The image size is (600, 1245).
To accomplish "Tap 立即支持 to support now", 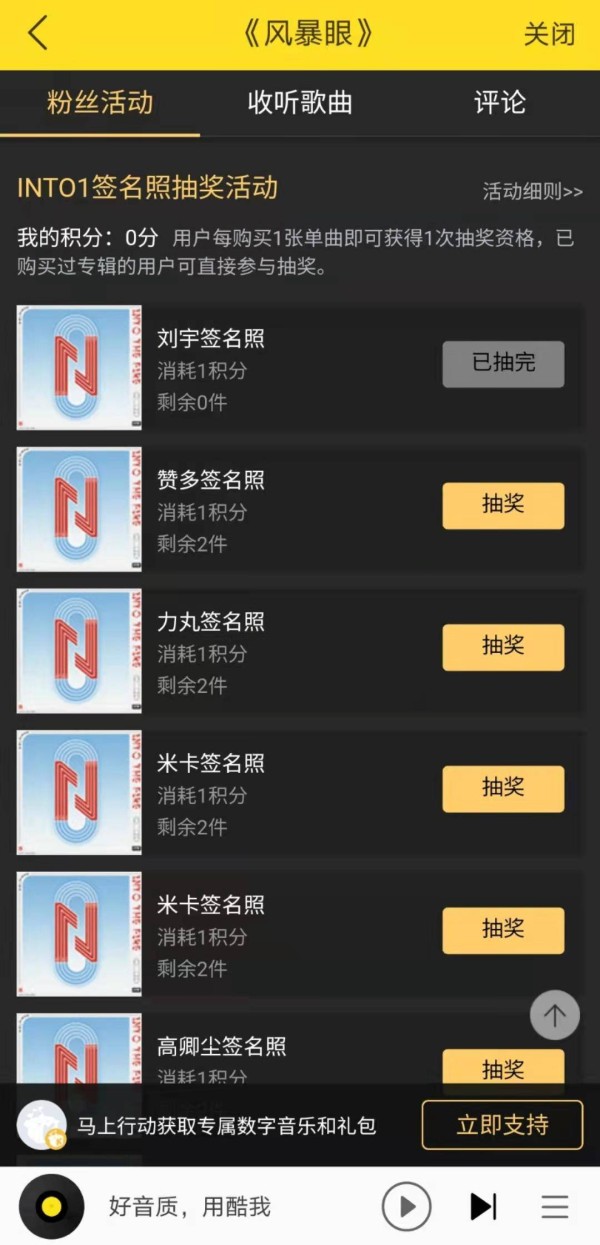I will 502,1125.
